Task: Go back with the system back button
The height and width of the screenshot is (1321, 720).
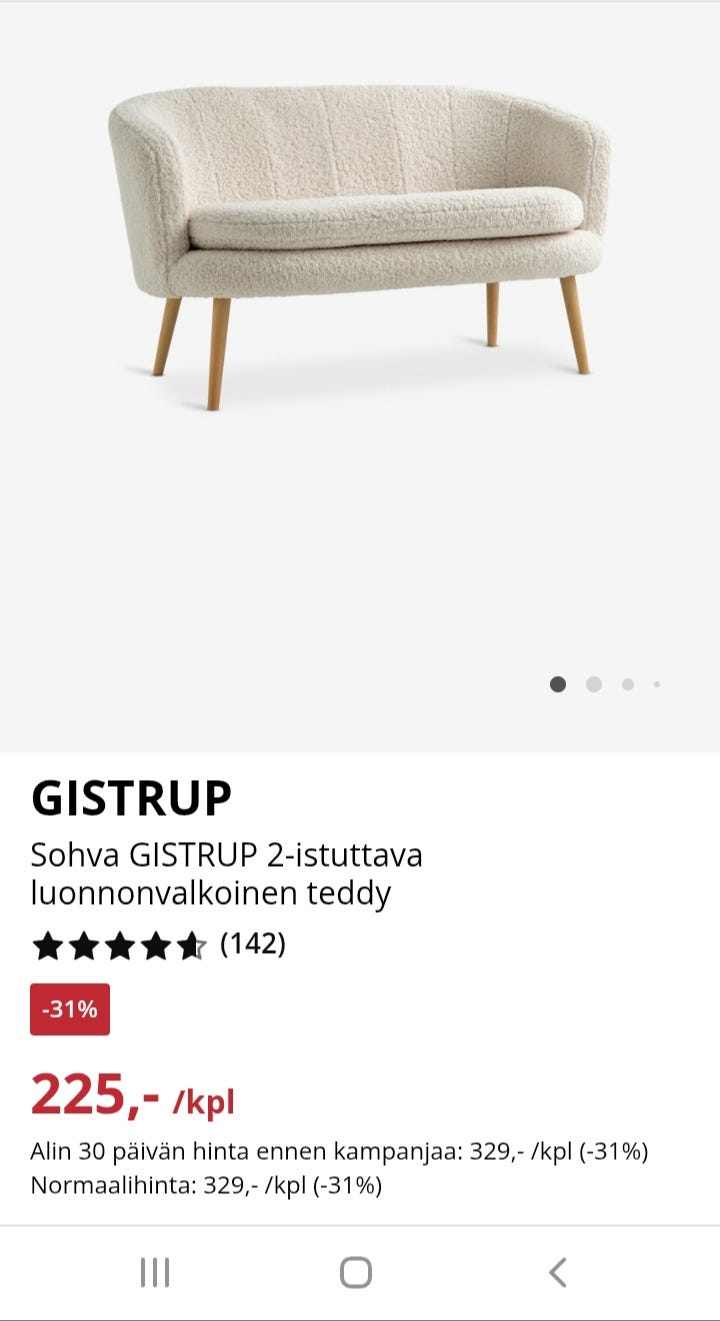Action: pyautogui.click(x=558, y=1272)
